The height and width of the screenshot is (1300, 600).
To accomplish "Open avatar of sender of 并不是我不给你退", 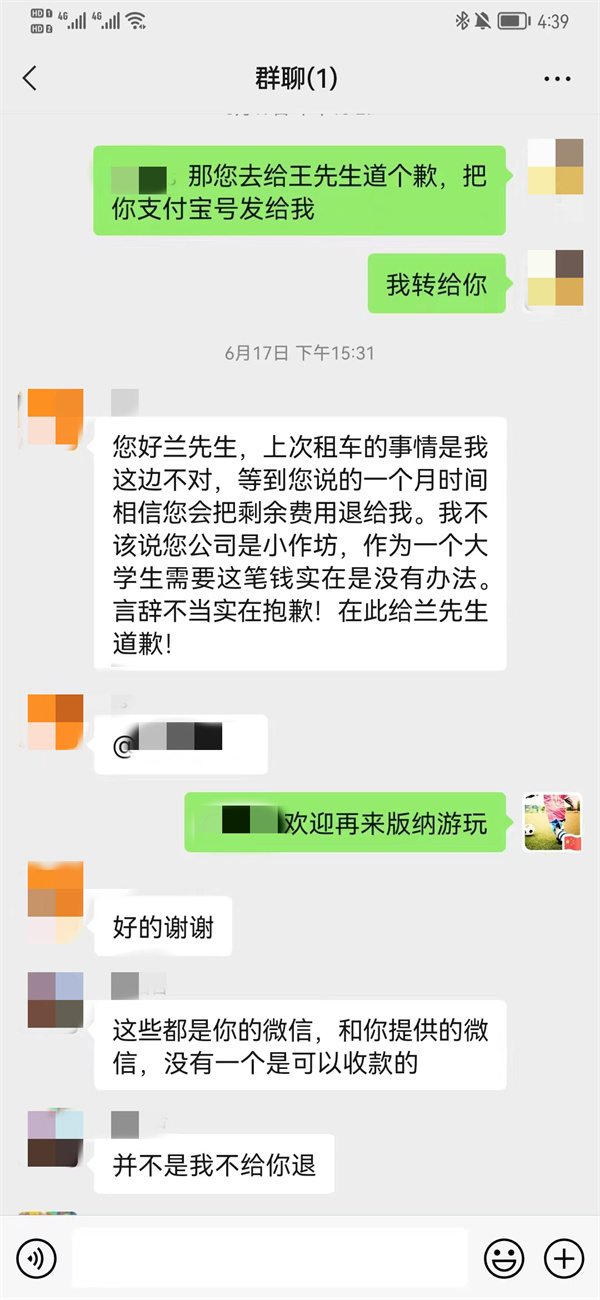I will [x=55, y=1137].
